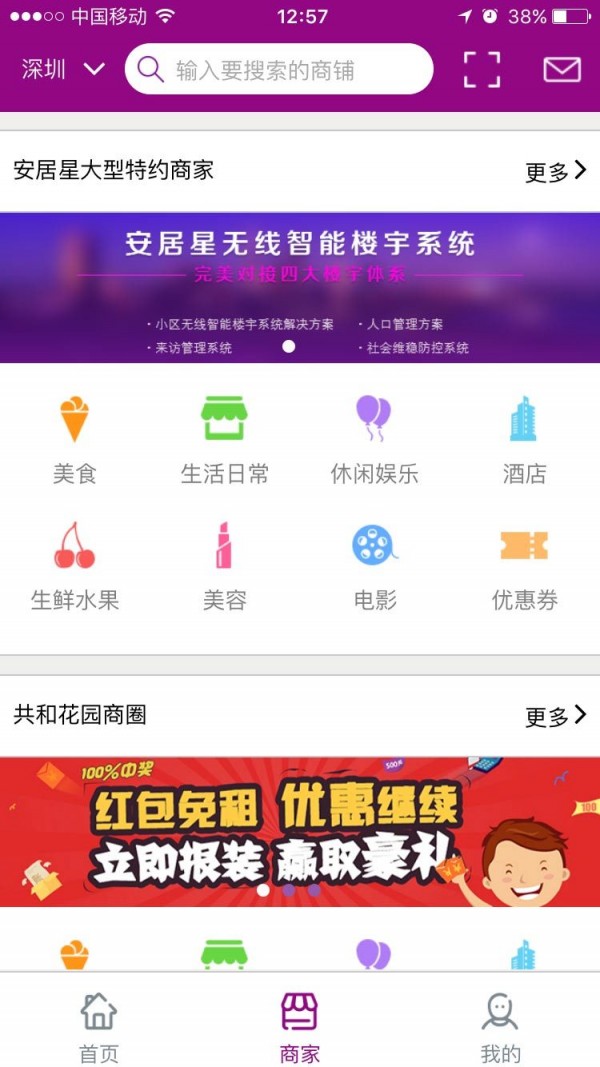Switch to the 首页 tab
Viewport: 600px width, 1067px height.
(x=99, y=1027)
